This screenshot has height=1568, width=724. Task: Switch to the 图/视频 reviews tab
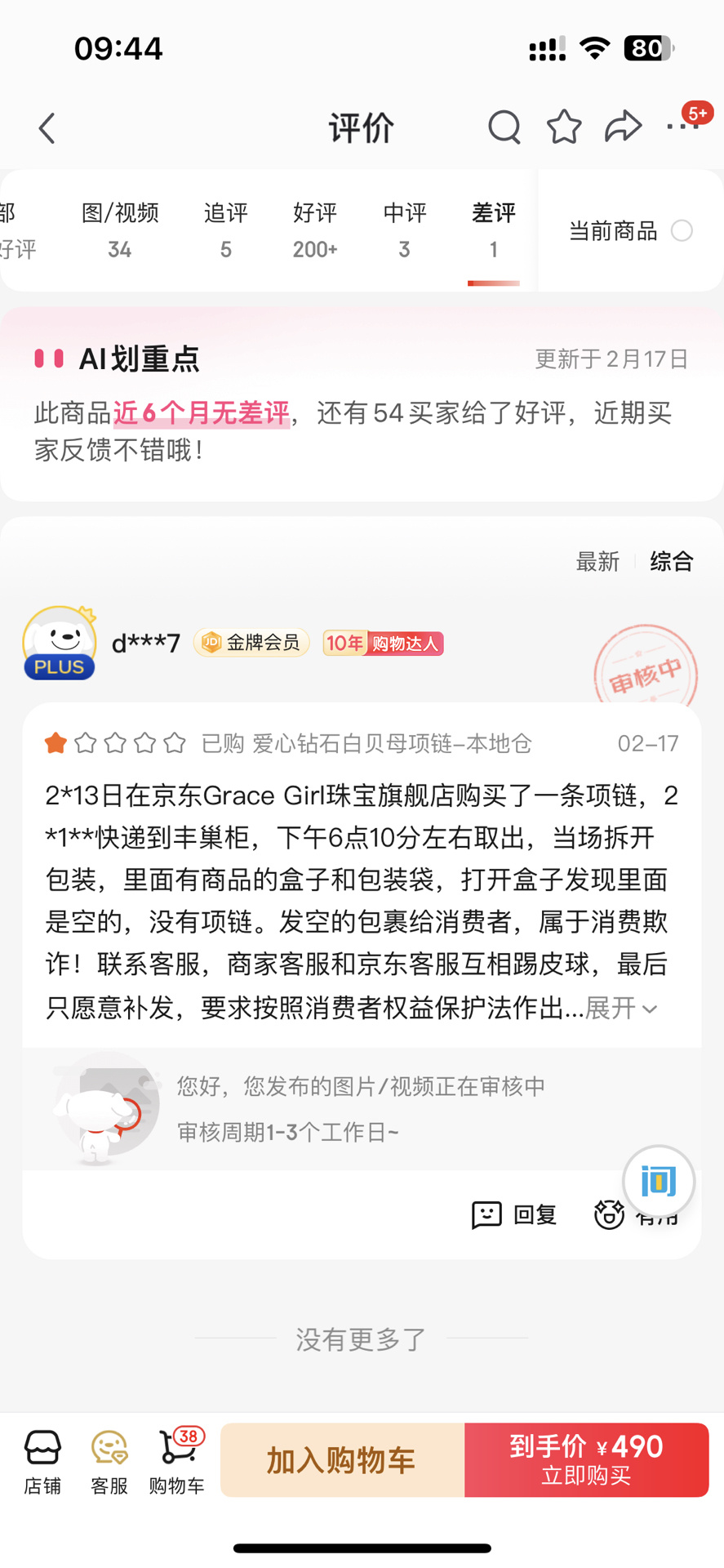click(120, 230)
